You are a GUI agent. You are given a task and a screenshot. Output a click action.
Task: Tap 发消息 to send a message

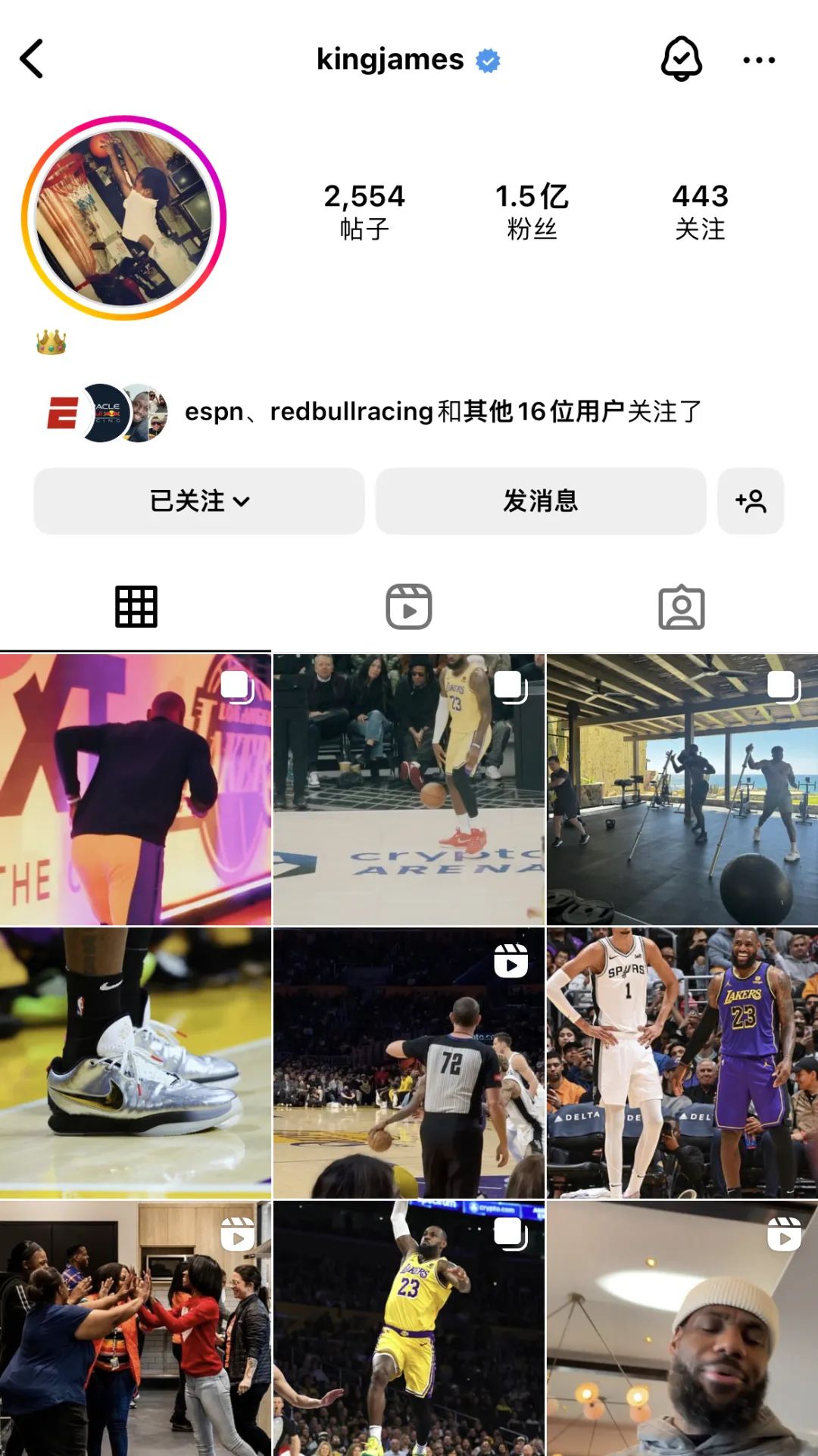pyautogui.click(x=541, y=501)
